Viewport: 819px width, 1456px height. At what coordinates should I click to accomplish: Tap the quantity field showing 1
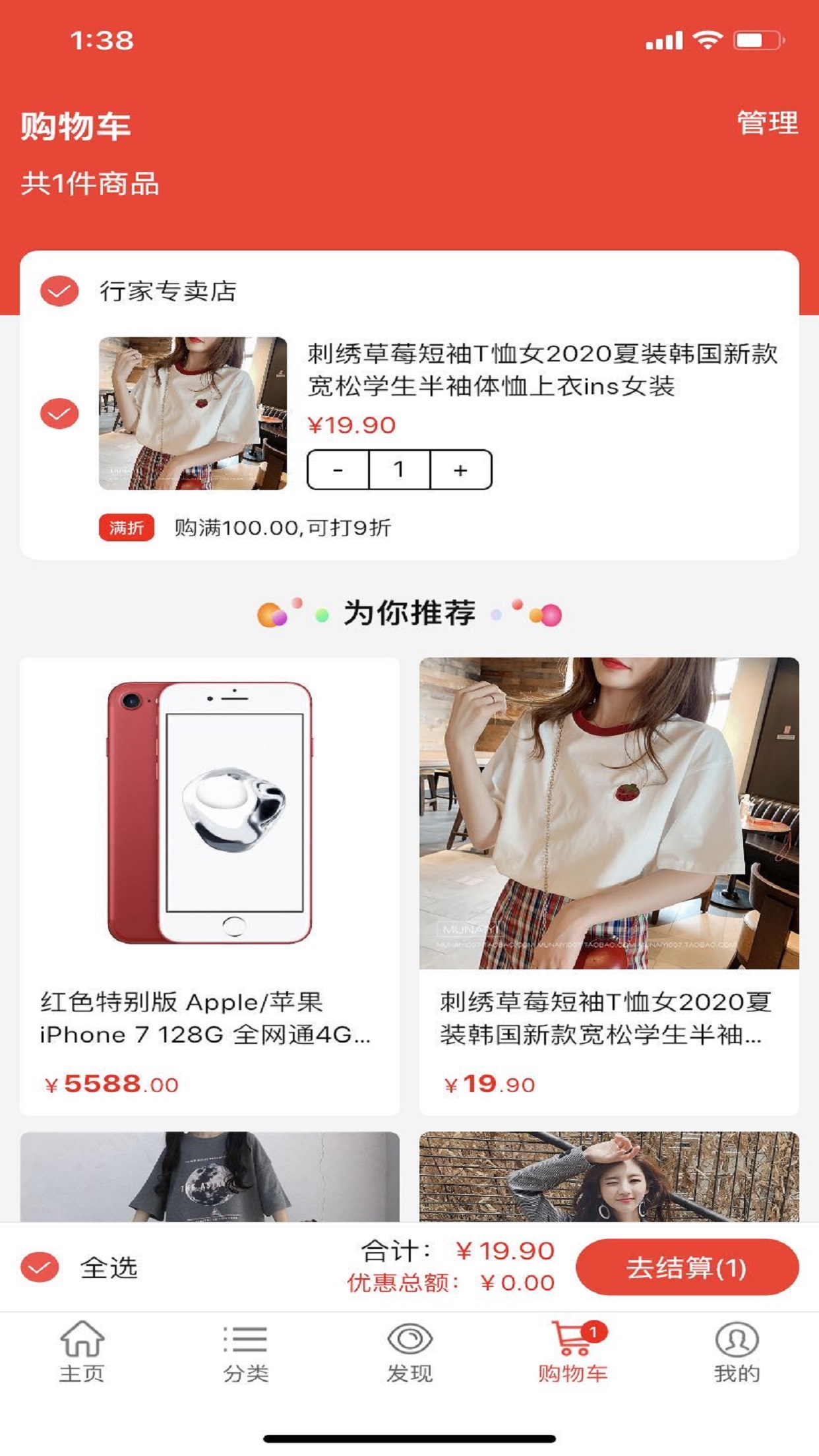[x=399, y=469]
